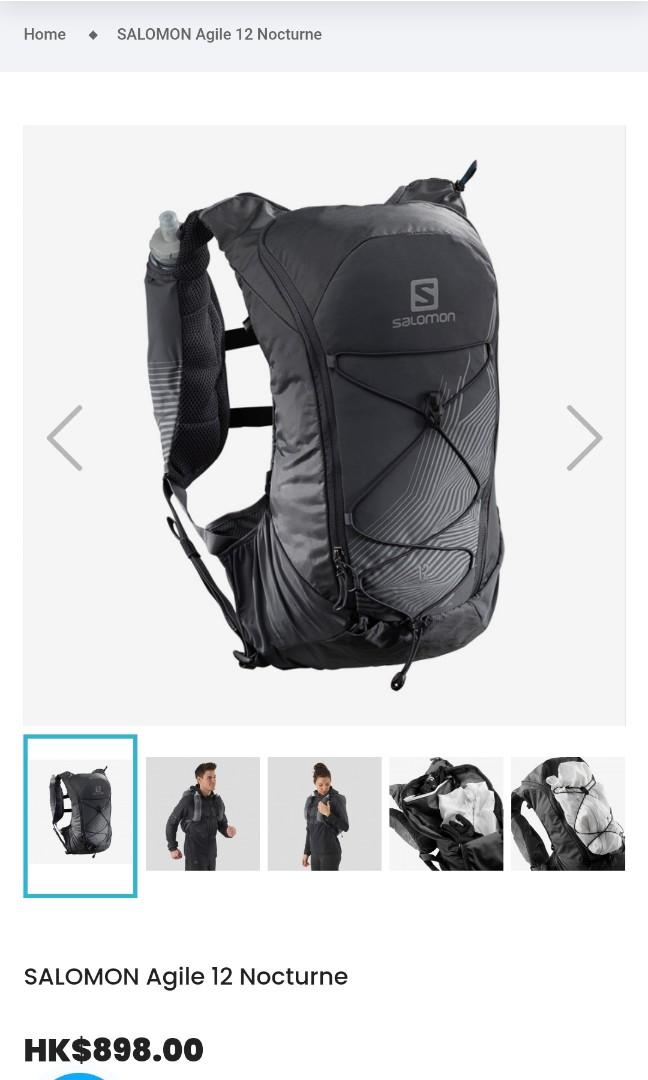Show the next product image
This screenshot has width=648, height=1080.
pos(584,438)
